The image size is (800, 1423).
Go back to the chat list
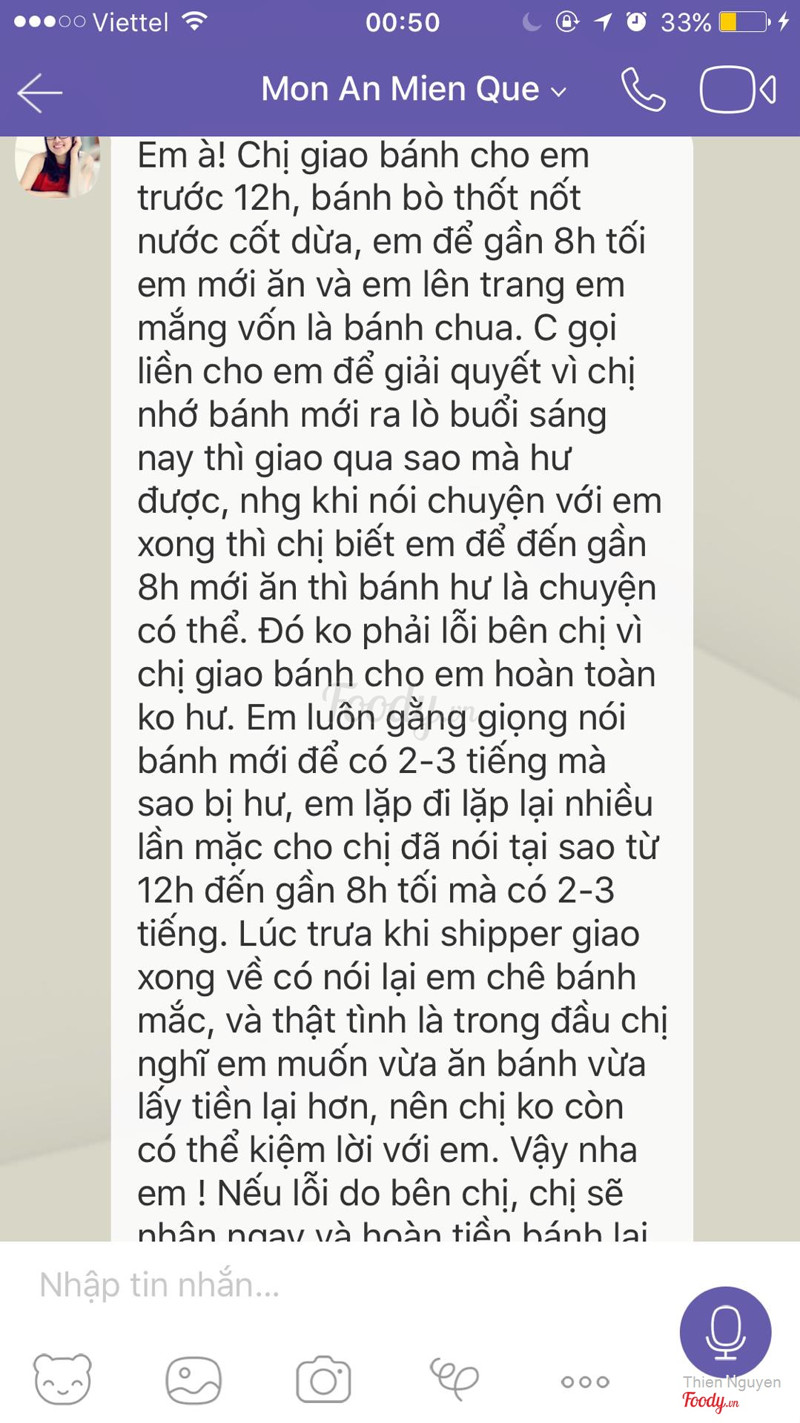click(x=40, y=92)
